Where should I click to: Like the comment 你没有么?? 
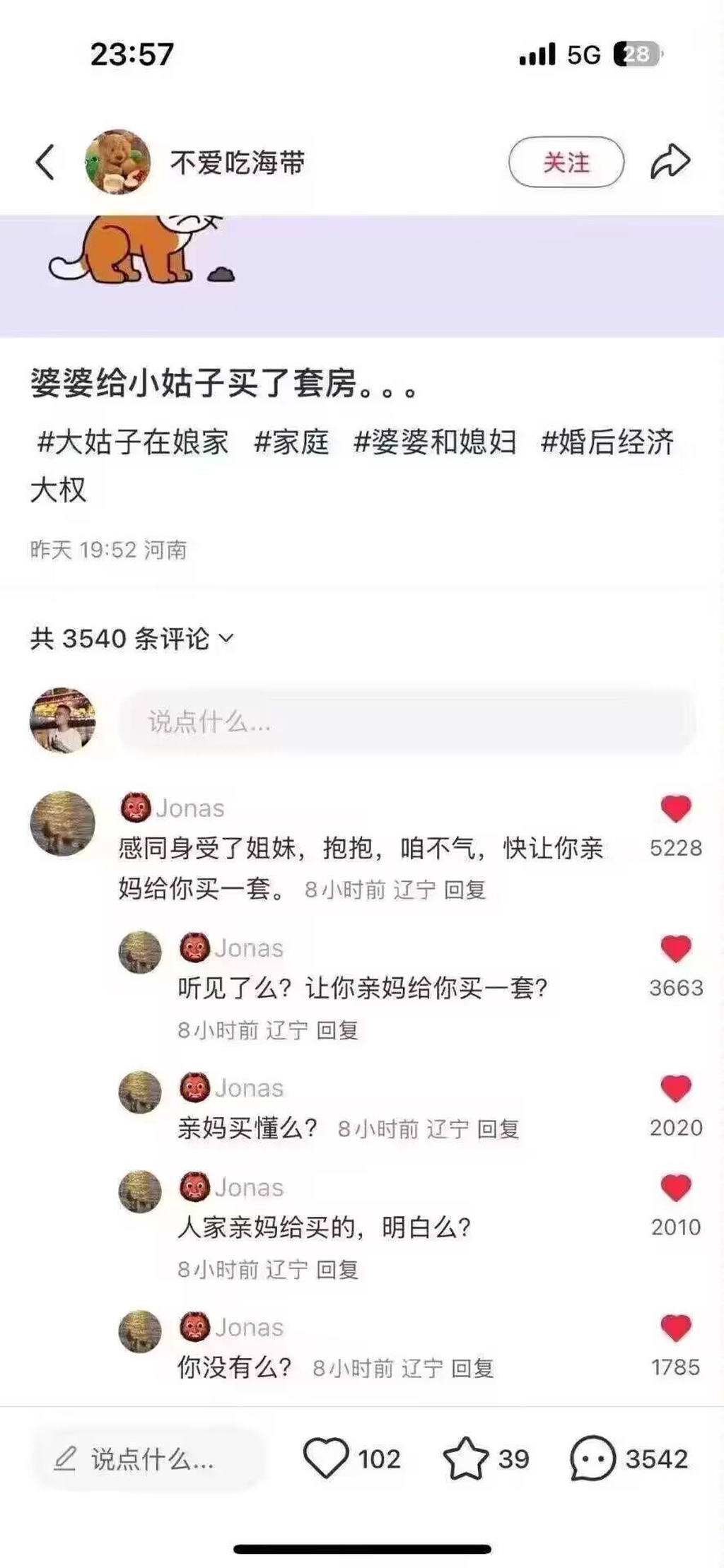click(675, 1328)
